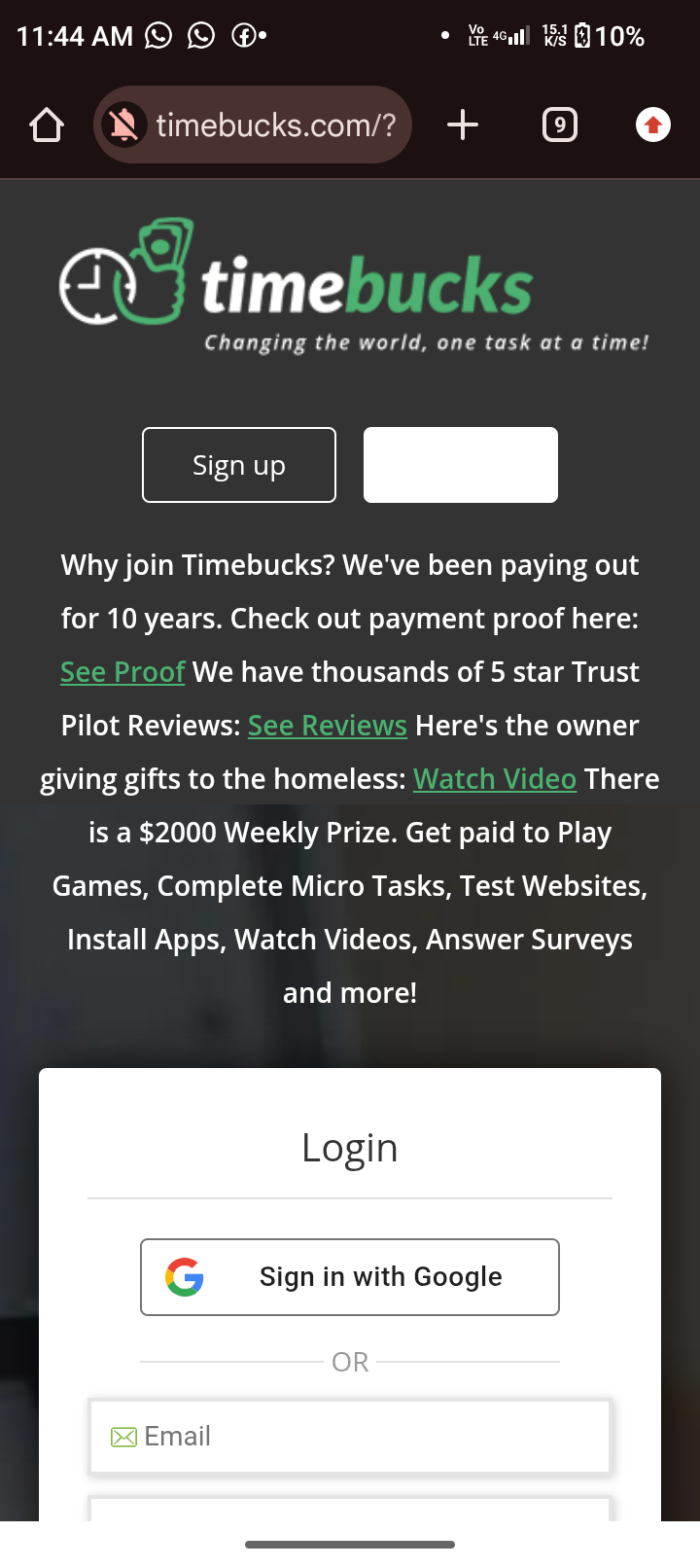This screenshot has height=1568, width=700.
Task: Go to the browser home page
Action: (x=47, y=125)
